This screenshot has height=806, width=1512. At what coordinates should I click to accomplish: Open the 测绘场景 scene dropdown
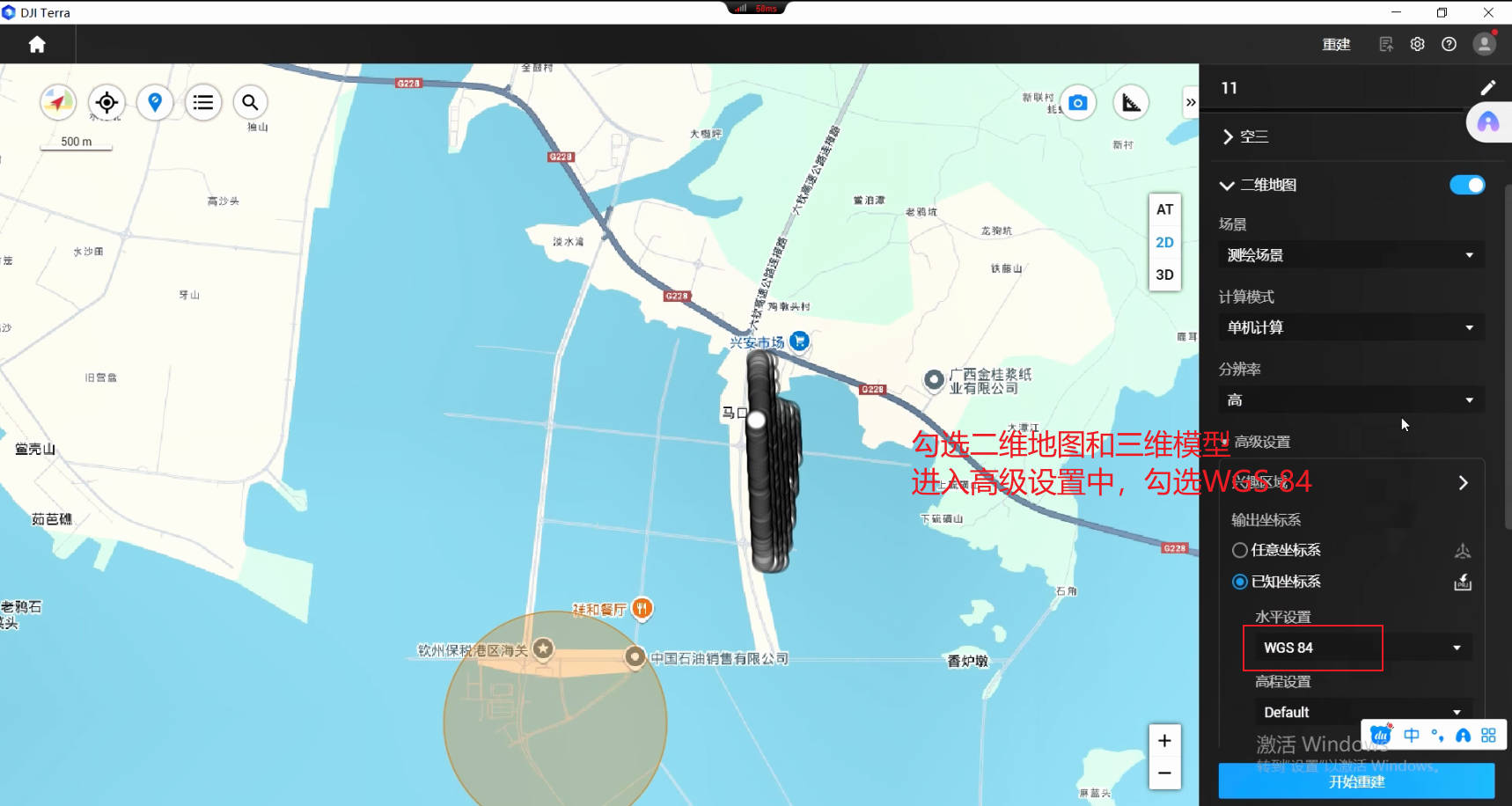coord(1350,255)
